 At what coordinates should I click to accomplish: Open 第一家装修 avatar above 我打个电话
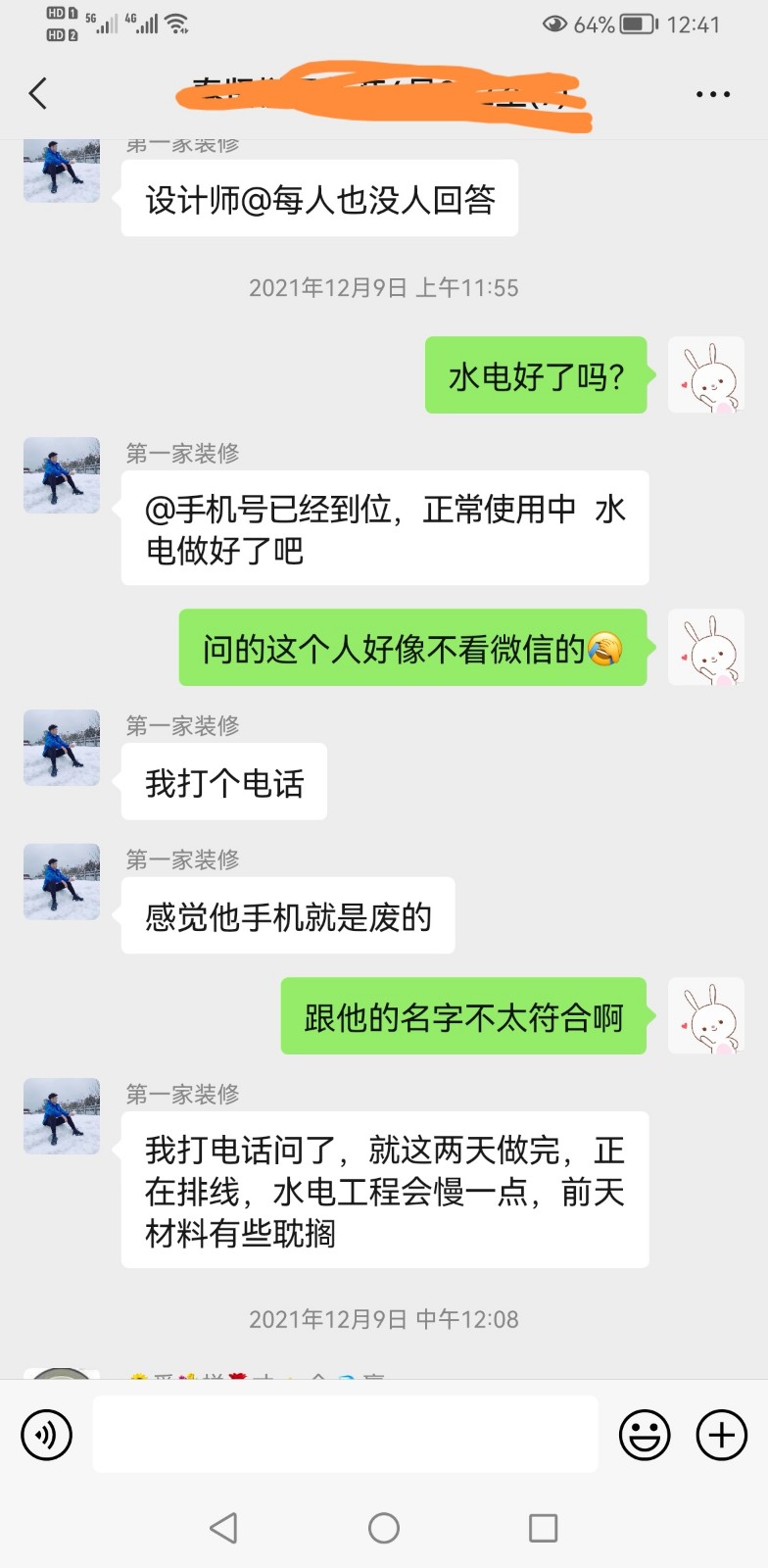(62, 748)
